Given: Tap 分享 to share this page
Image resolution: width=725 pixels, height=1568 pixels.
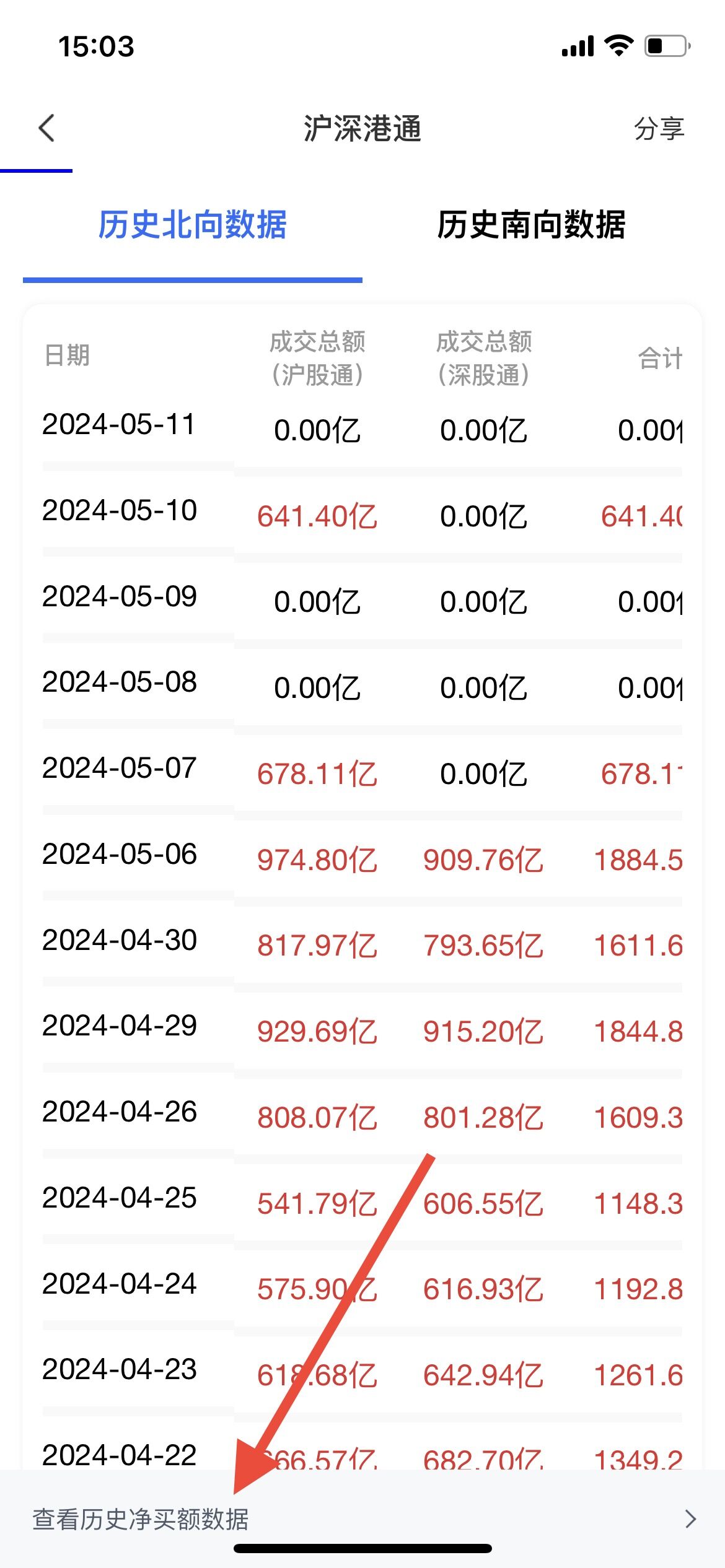Looking at the screenshot, I should (659, 129).
